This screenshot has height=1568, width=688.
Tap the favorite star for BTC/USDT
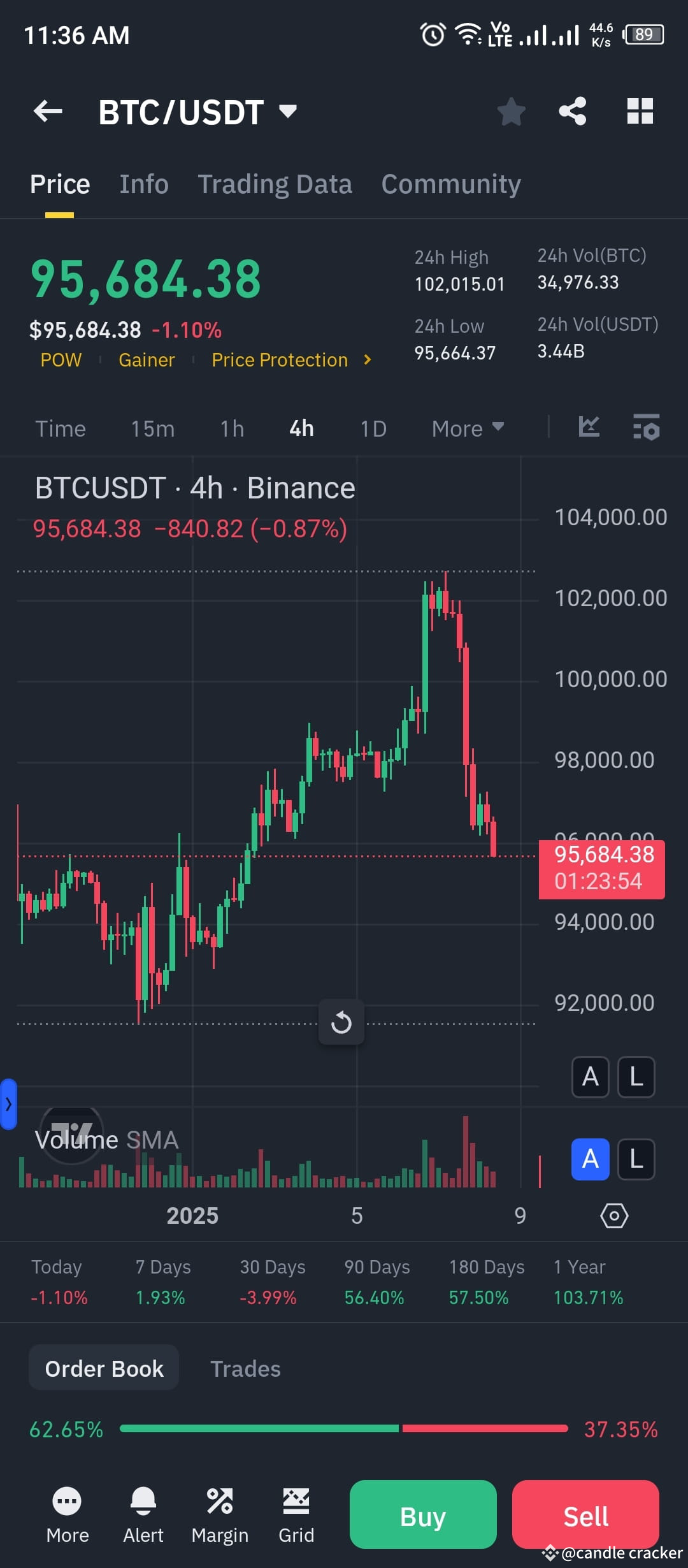[512, 111]
